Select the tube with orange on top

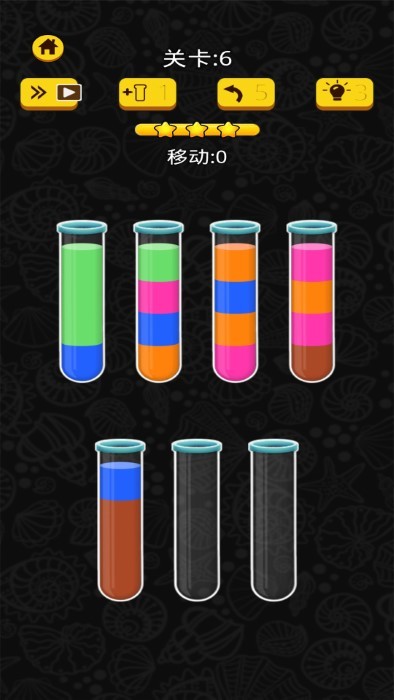235,301
